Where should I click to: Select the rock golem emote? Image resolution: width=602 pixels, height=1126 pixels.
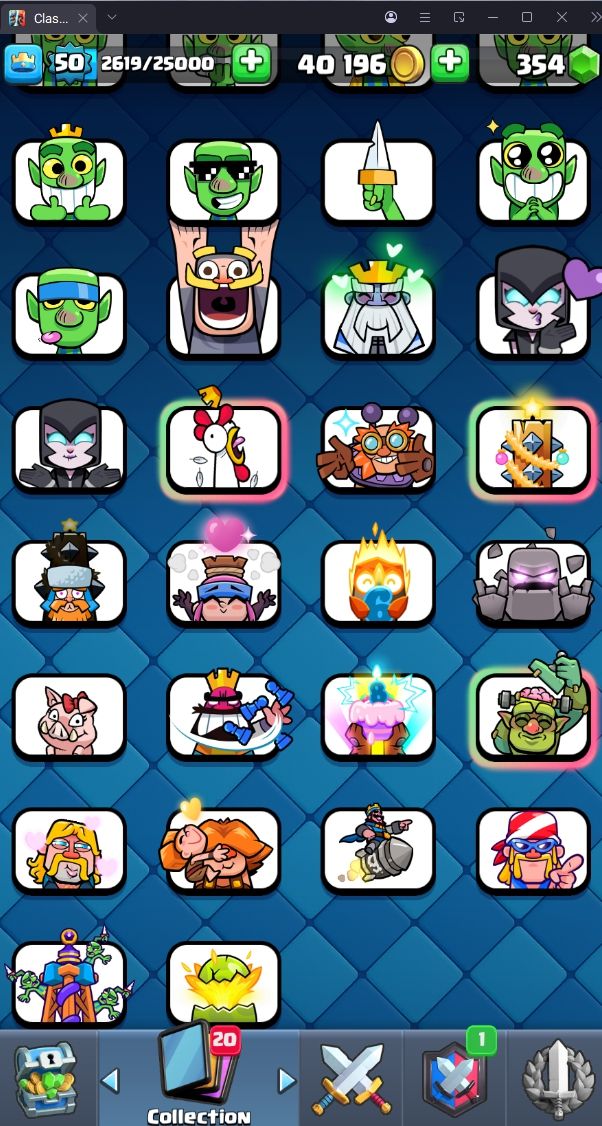click(532, 584)
